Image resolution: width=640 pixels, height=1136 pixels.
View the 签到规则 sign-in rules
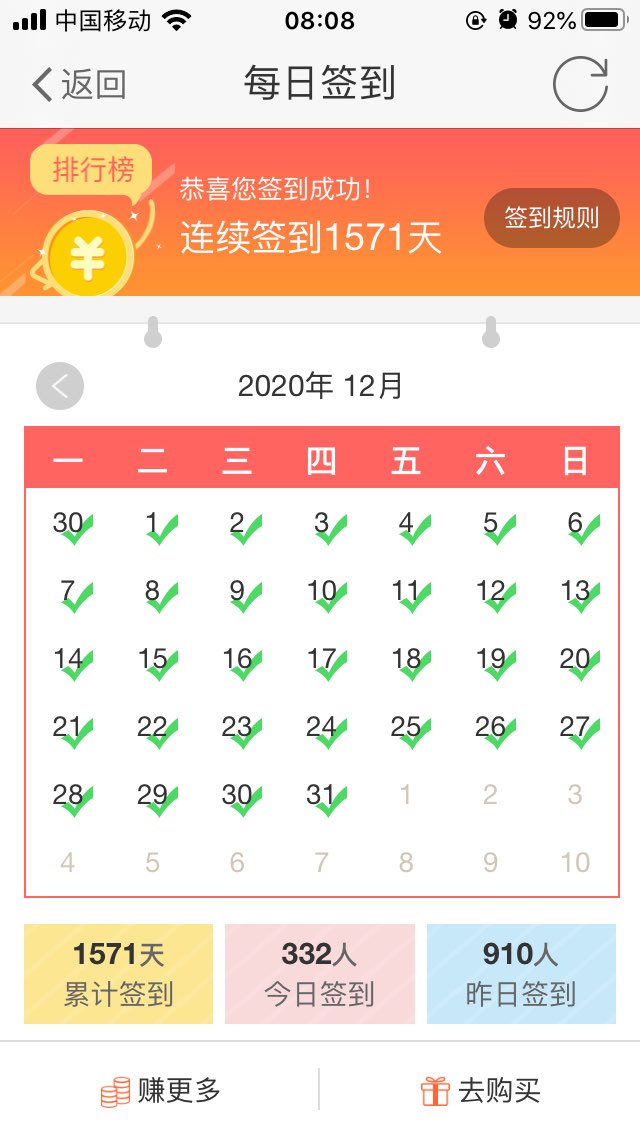click(551, 218)
